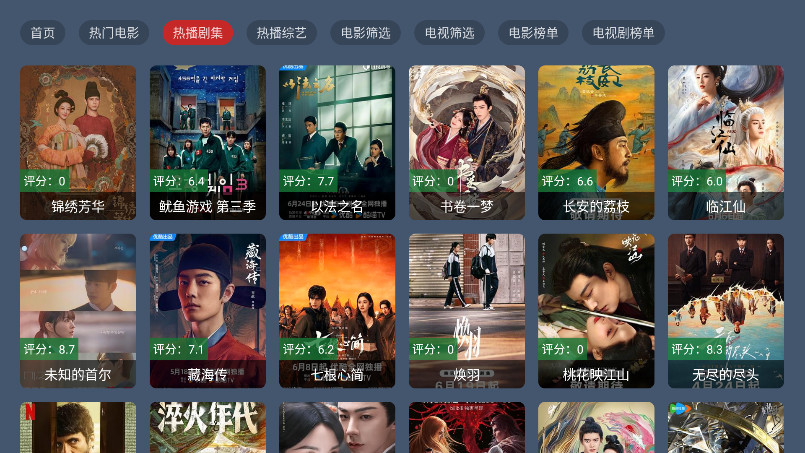
Task: Open the 临江仙 drama
Action: 726,142
